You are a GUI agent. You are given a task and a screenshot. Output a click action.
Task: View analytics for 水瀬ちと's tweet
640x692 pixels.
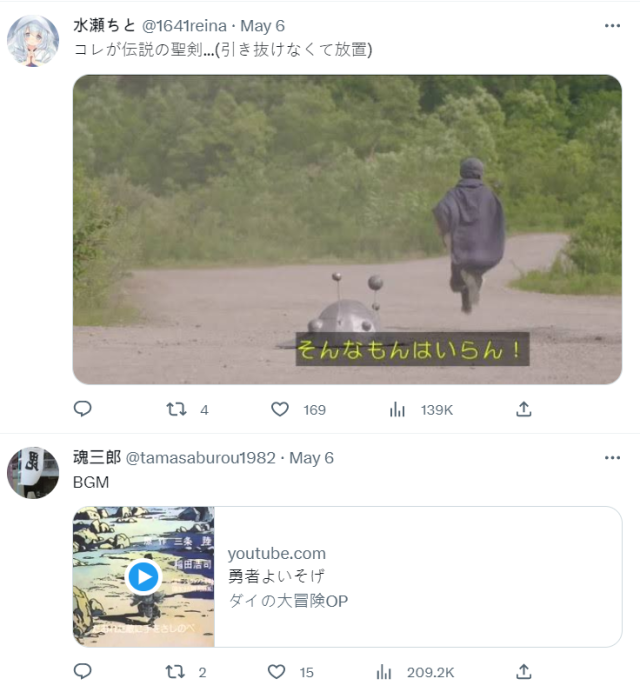coord(397,409)
